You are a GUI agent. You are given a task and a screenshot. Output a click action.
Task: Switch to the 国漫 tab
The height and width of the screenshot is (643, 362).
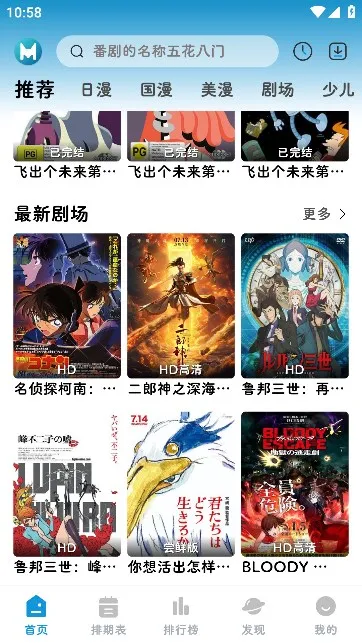[156, 89]
